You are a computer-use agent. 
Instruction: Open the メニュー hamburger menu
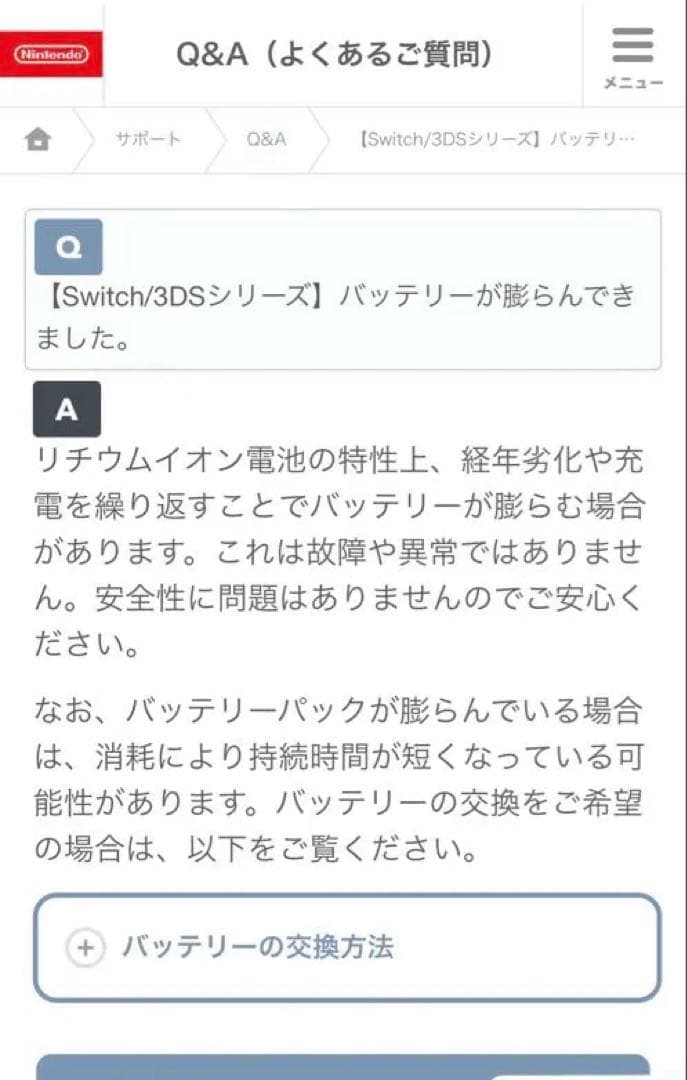[x=633, y=54]
